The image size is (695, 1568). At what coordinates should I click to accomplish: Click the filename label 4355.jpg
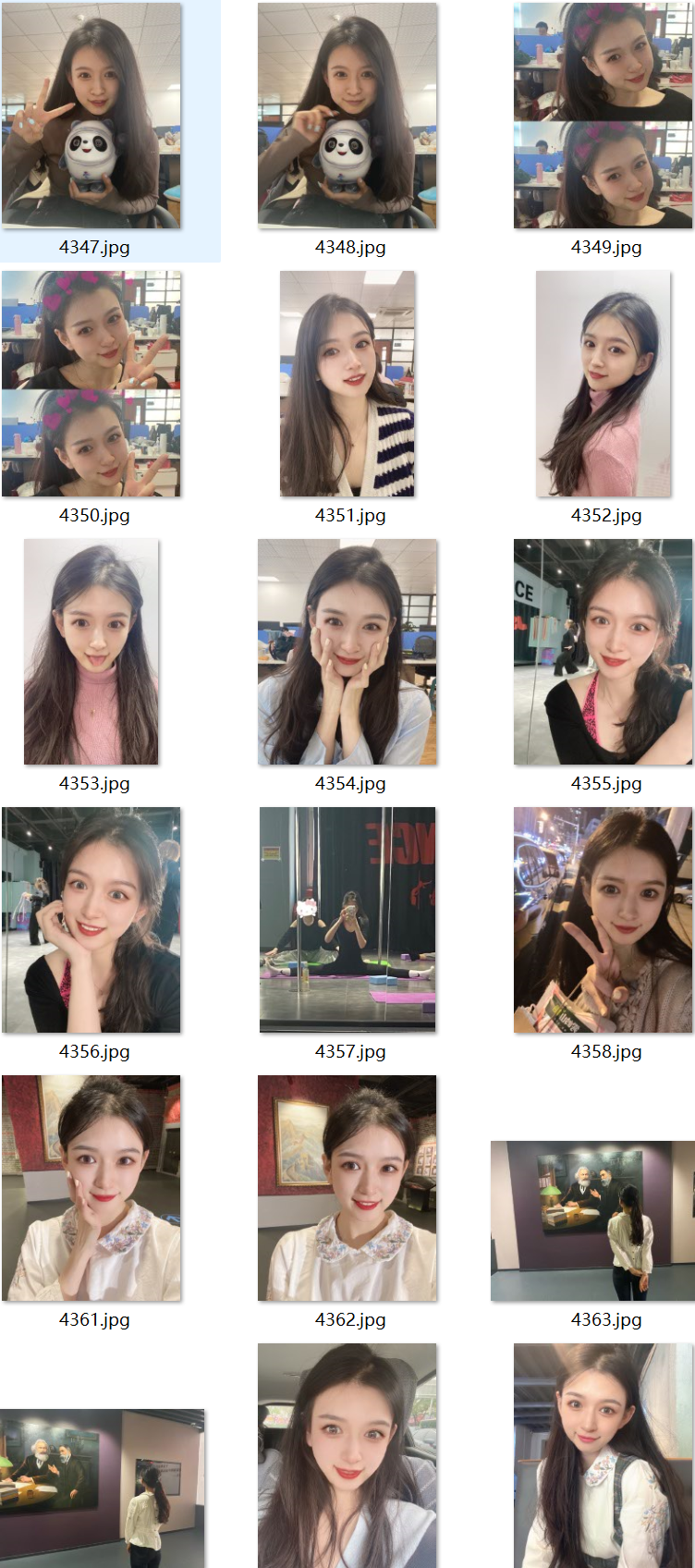pos(605,783)
